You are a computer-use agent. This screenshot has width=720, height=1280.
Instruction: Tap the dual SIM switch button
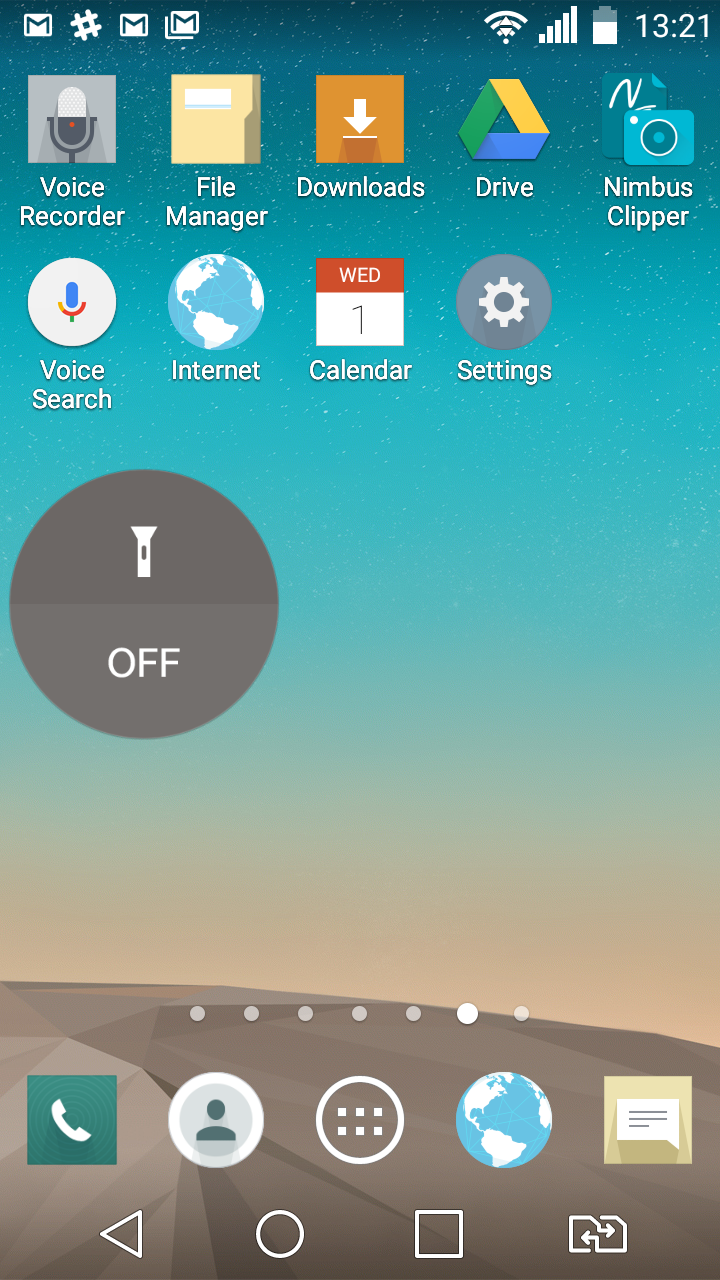pos(597,1234)
